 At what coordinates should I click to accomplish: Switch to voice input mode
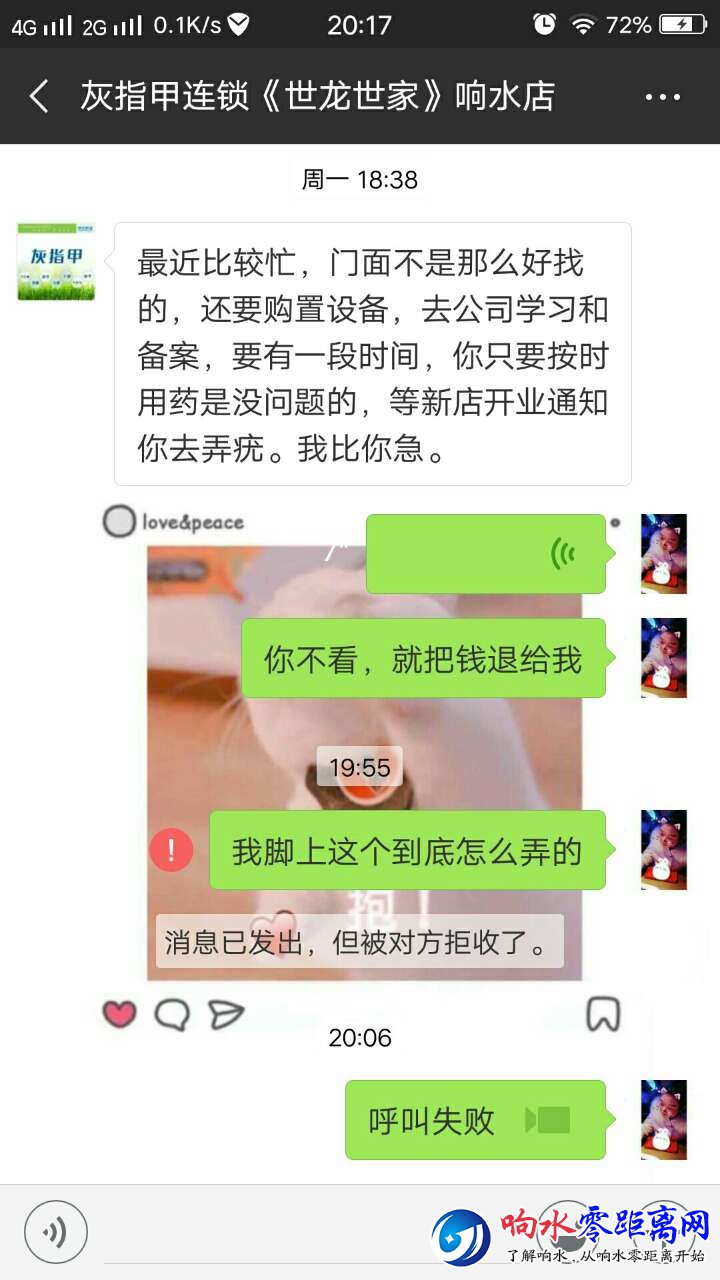tap(55, 1231)
